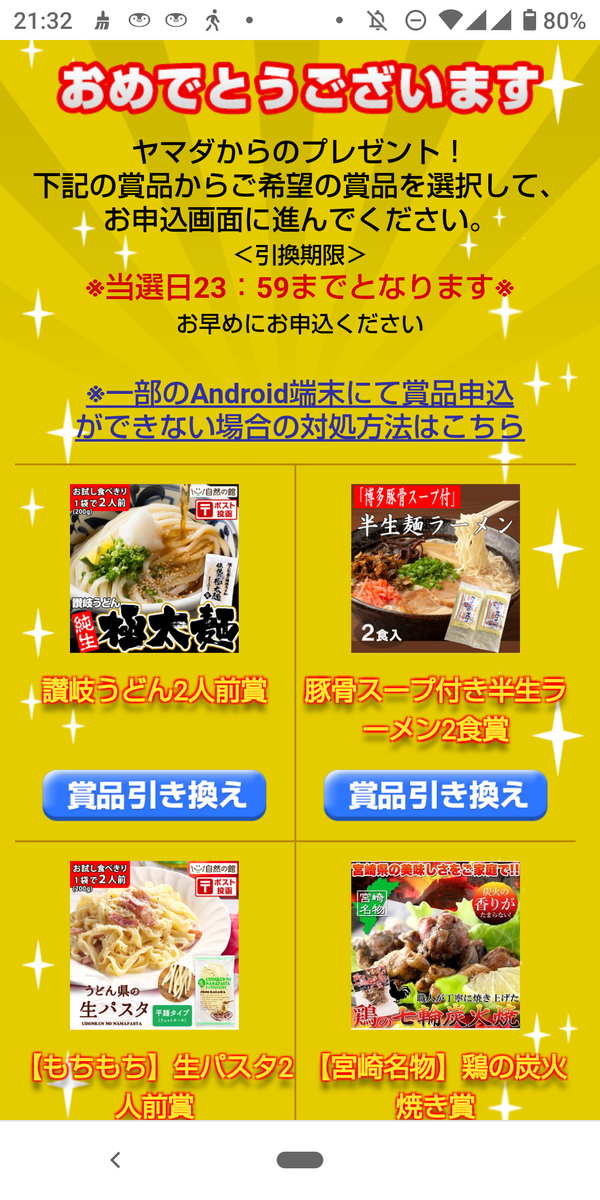Open the Android troubleshooting link
Screen dimensions: 600x1200
tap(300, 409)
